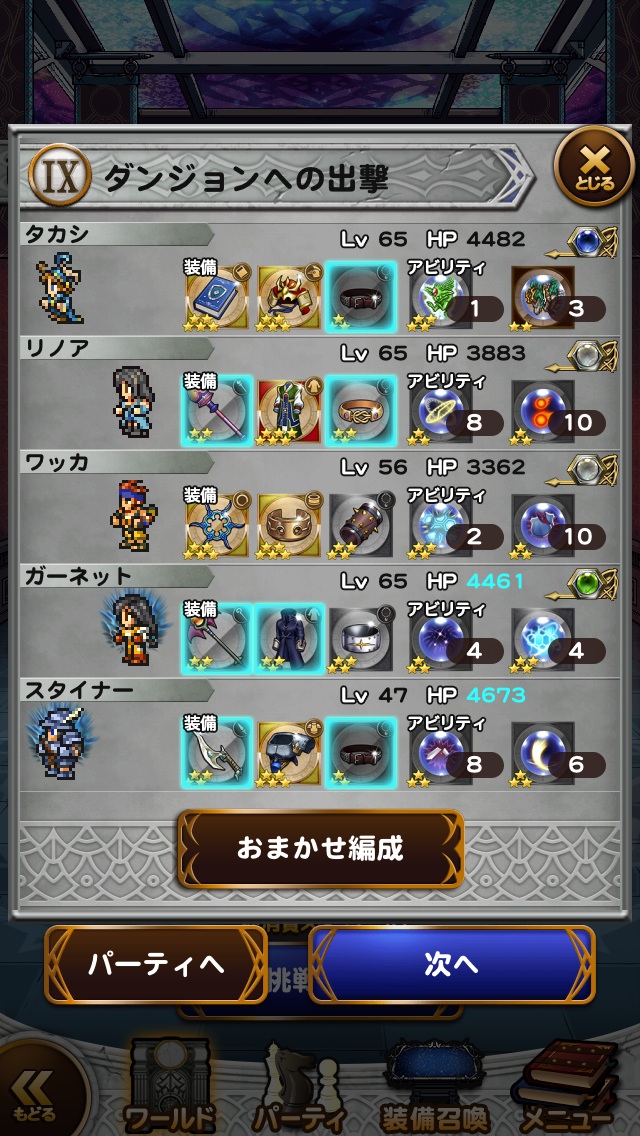
Task: Open リノア's second ability with 10 uses
Action: [x=545, y=411]
